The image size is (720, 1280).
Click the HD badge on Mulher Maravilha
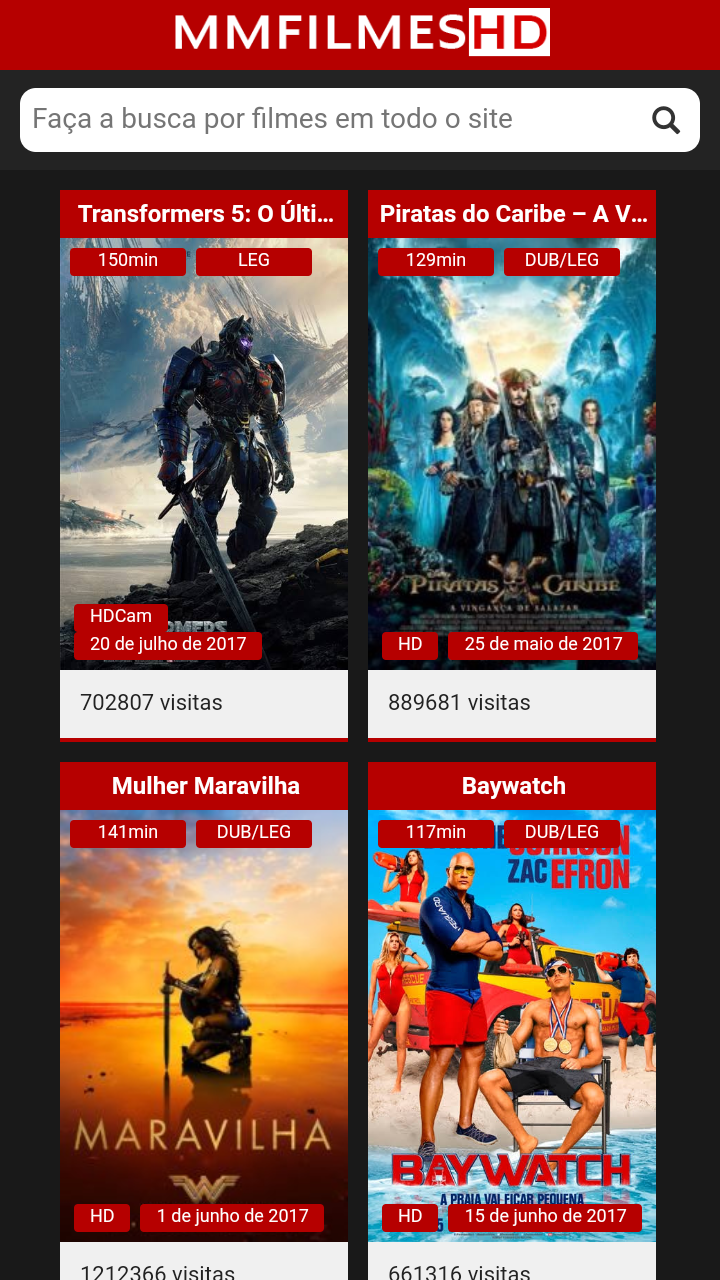[101, 1216]
